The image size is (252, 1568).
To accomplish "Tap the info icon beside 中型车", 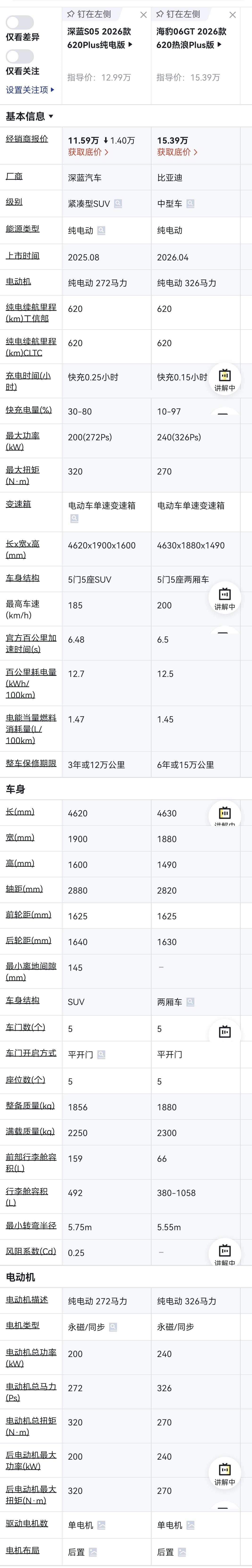I will click(x=190, y=204).
